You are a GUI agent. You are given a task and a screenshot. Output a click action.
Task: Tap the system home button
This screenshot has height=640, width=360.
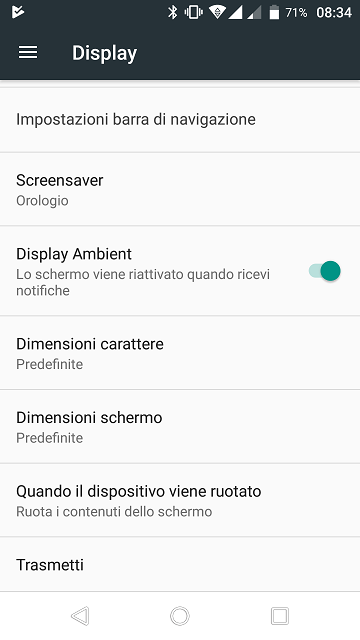pos(180,616)
